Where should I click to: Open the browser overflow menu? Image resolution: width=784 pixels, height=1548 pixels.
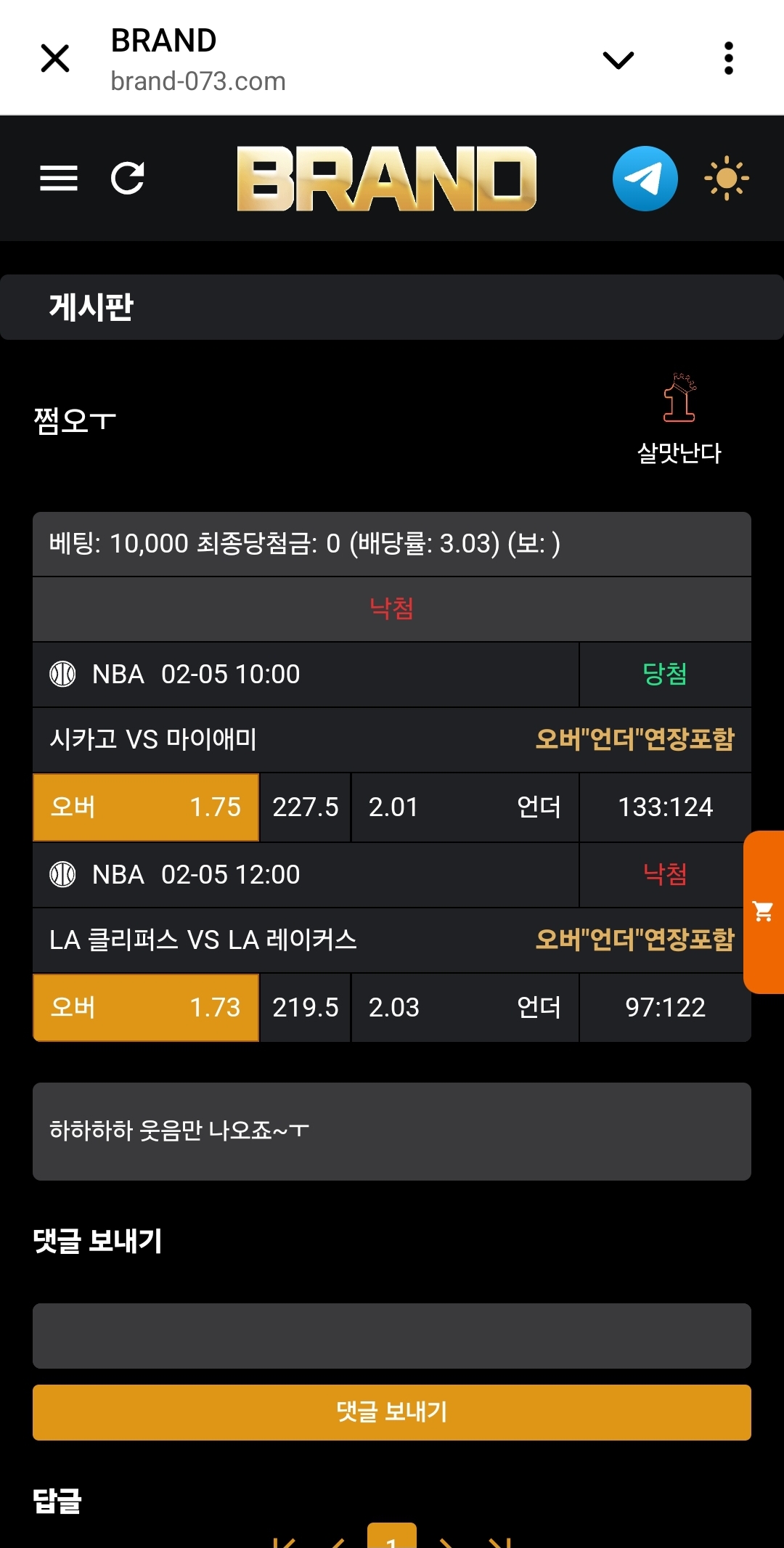pos(728,58)
